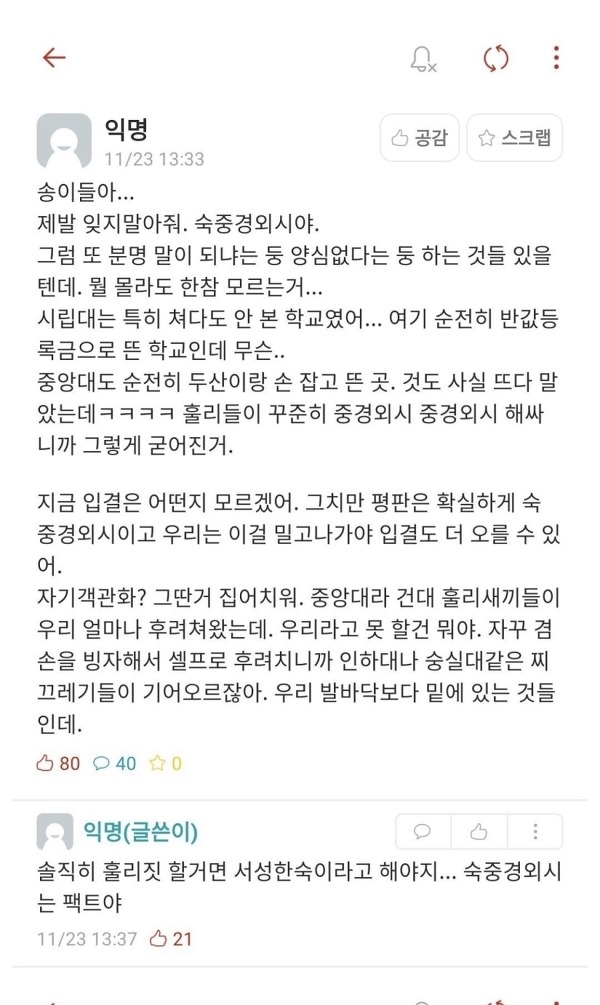Refresh the post with the reload icon
The width and height of the screenshot is (600, 1005).
click(496, 58)
